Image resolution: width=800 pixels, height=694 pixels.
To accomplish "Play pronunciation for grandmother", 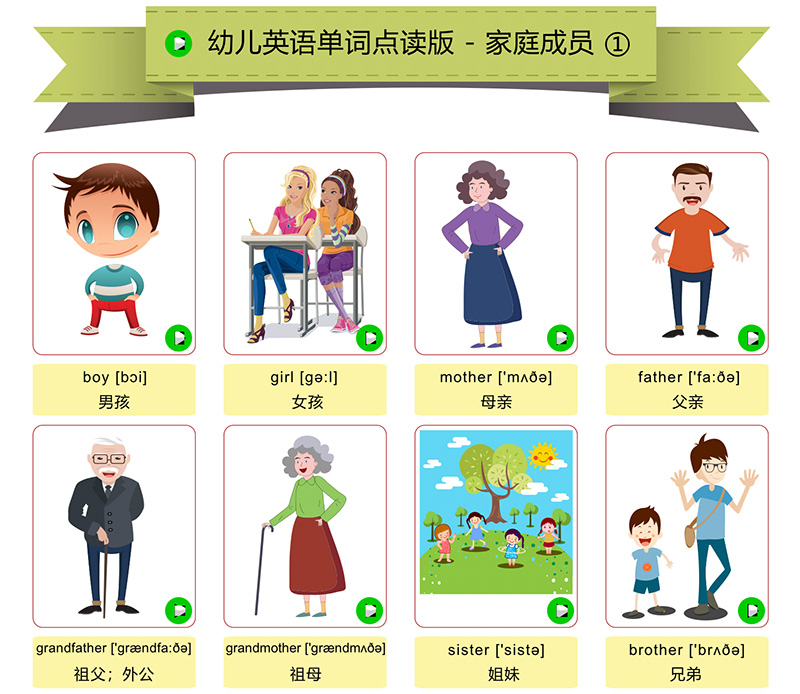I will pyautogui.click(x=370, y=611).
